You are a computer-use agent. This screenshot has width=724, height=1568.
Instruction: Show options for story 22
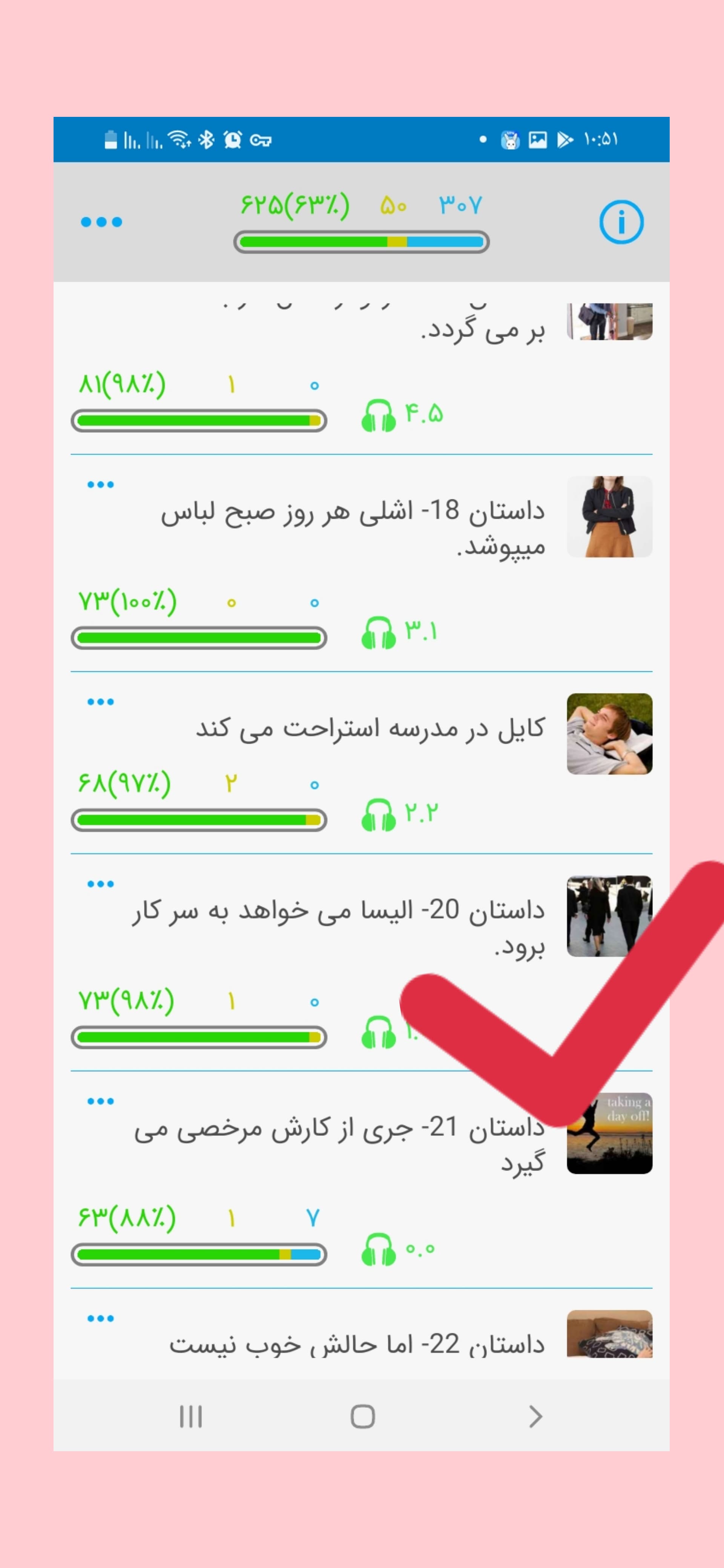[x=100, y=1319]
